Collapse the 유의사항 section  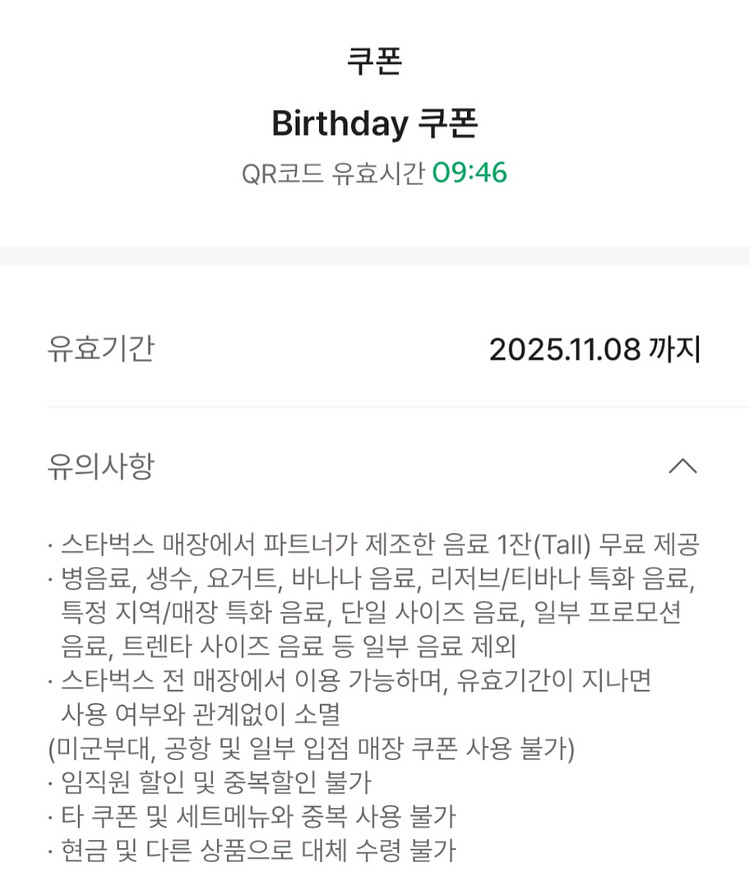pyautogui.click(x=682, y=466)
